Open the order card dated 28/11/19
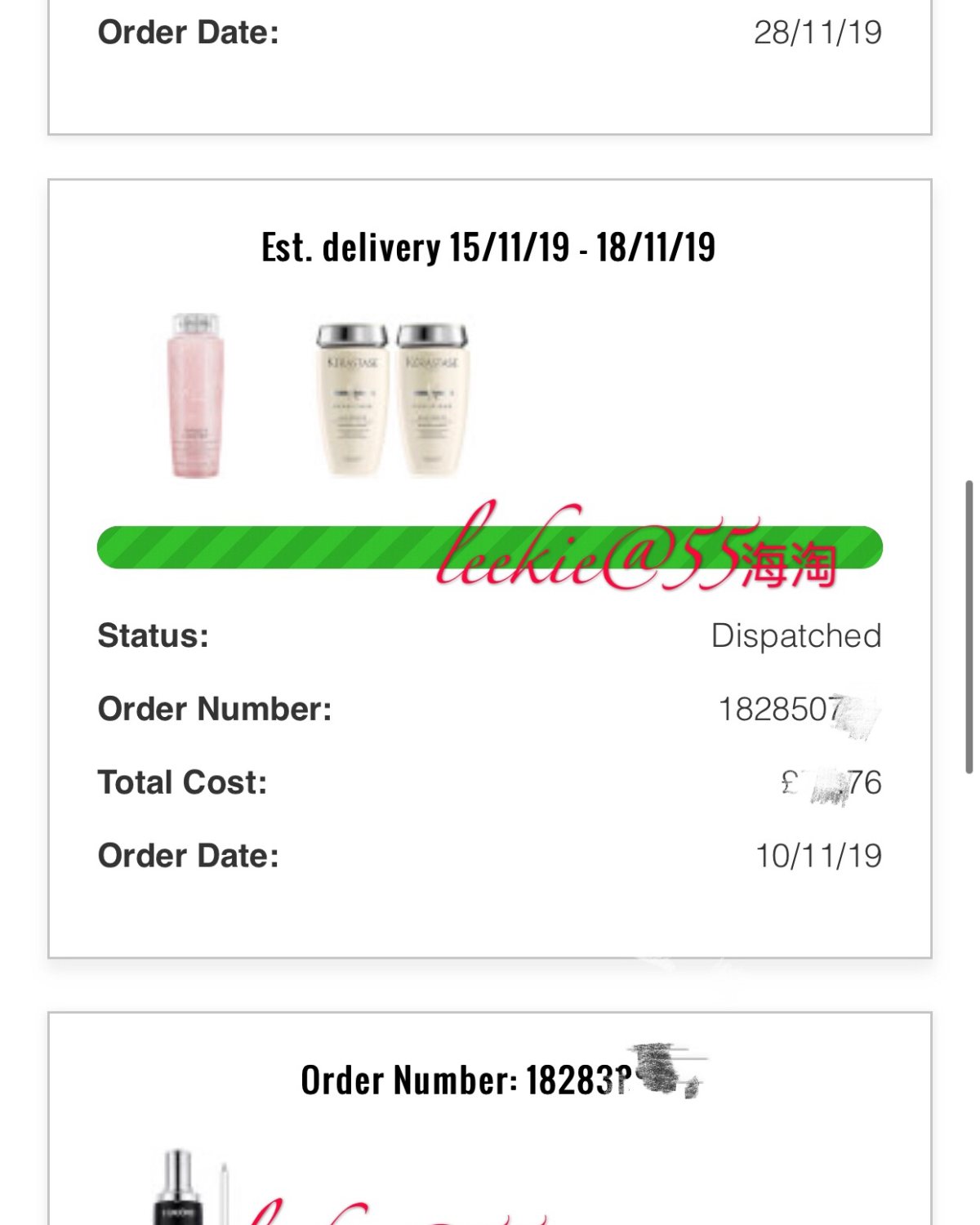The height and width of the screenshot is (1225, 980). tap(488, 65)
